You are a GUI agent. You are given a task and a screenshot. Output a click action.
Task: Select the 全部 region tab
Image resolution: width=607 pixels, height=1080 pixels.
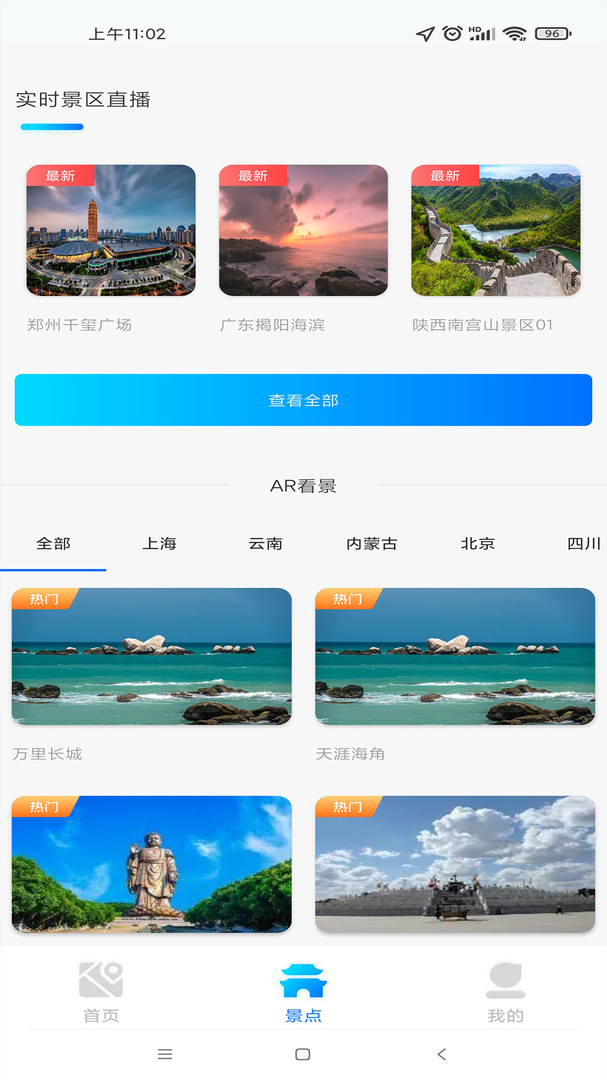(53, 544)
